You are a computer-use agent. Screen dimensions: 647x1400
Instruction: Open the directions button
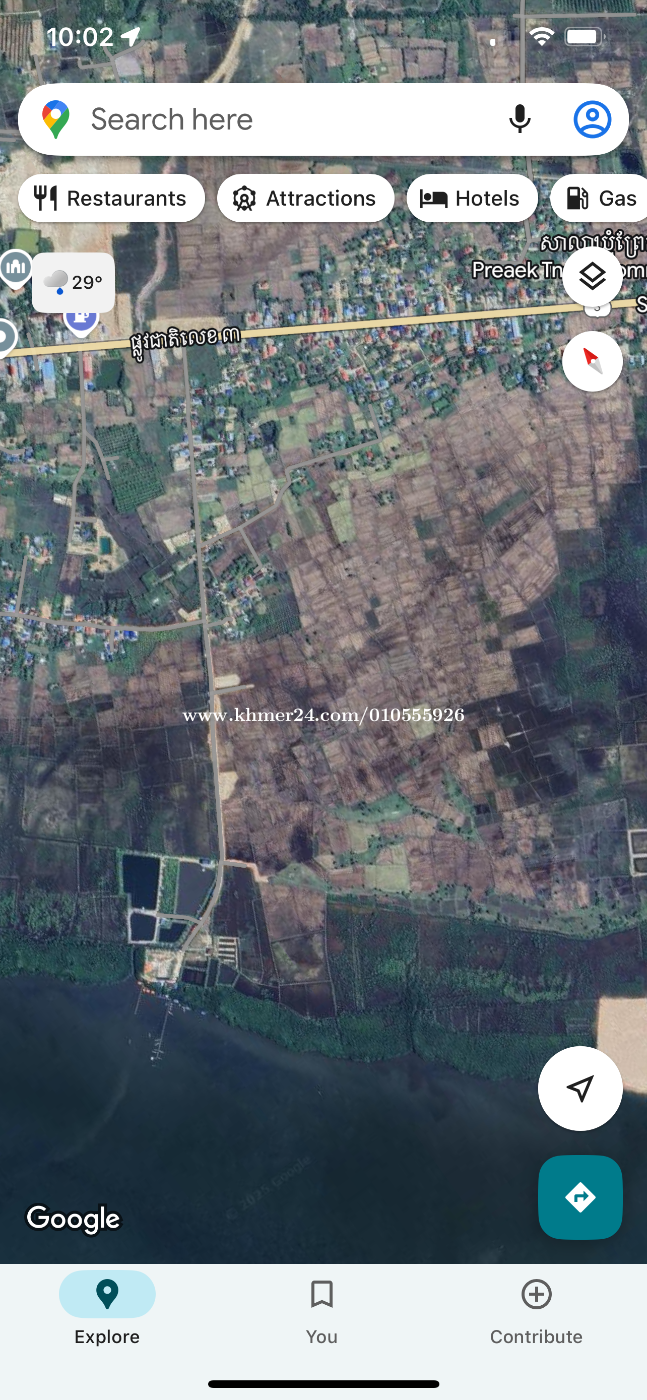coord(580,1197)
